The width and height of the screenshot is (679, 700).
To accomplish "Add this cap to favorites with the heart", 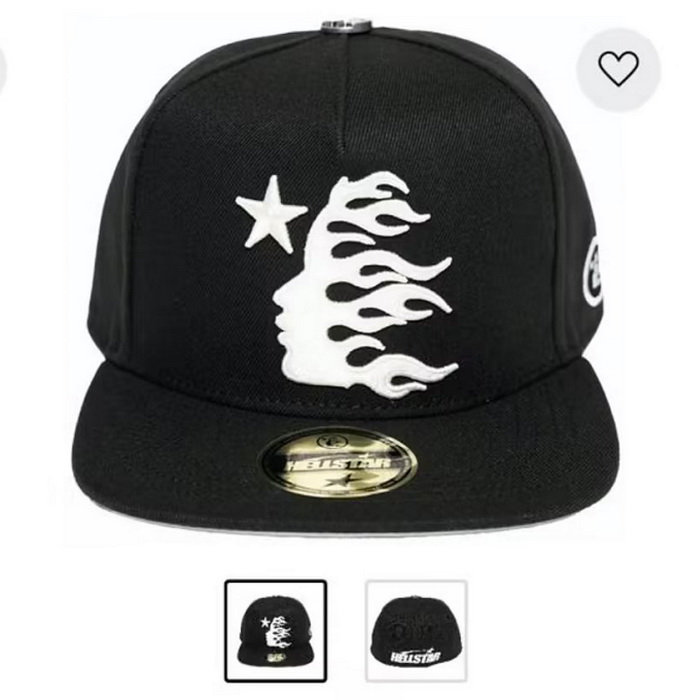I will click(618, 68).
